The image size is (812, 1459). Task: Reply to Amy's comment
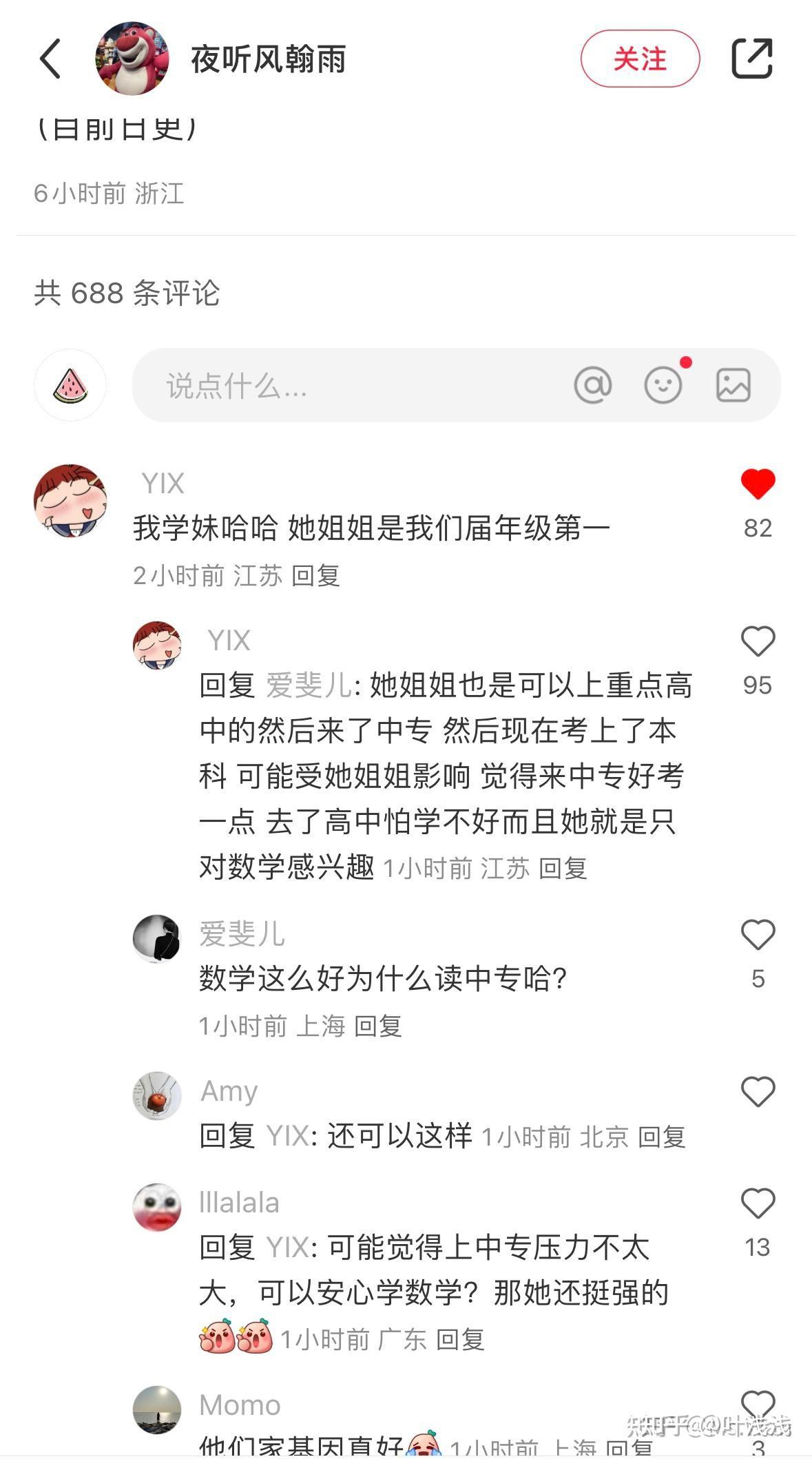coord(661,1137)
